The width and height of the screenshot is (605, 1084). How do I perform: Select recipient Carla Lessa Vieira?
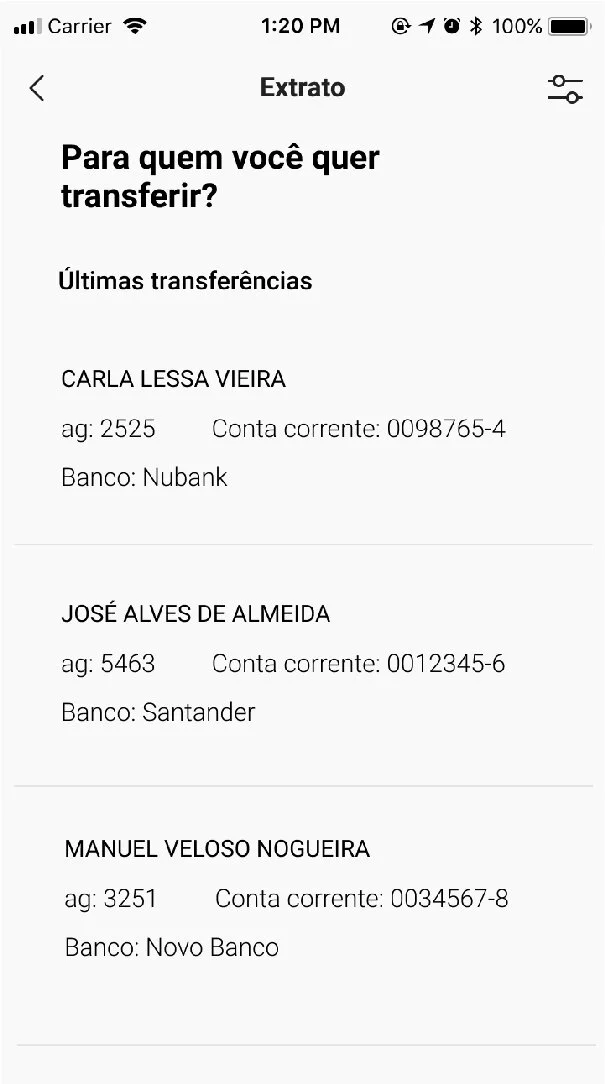(x=174, y=379)
